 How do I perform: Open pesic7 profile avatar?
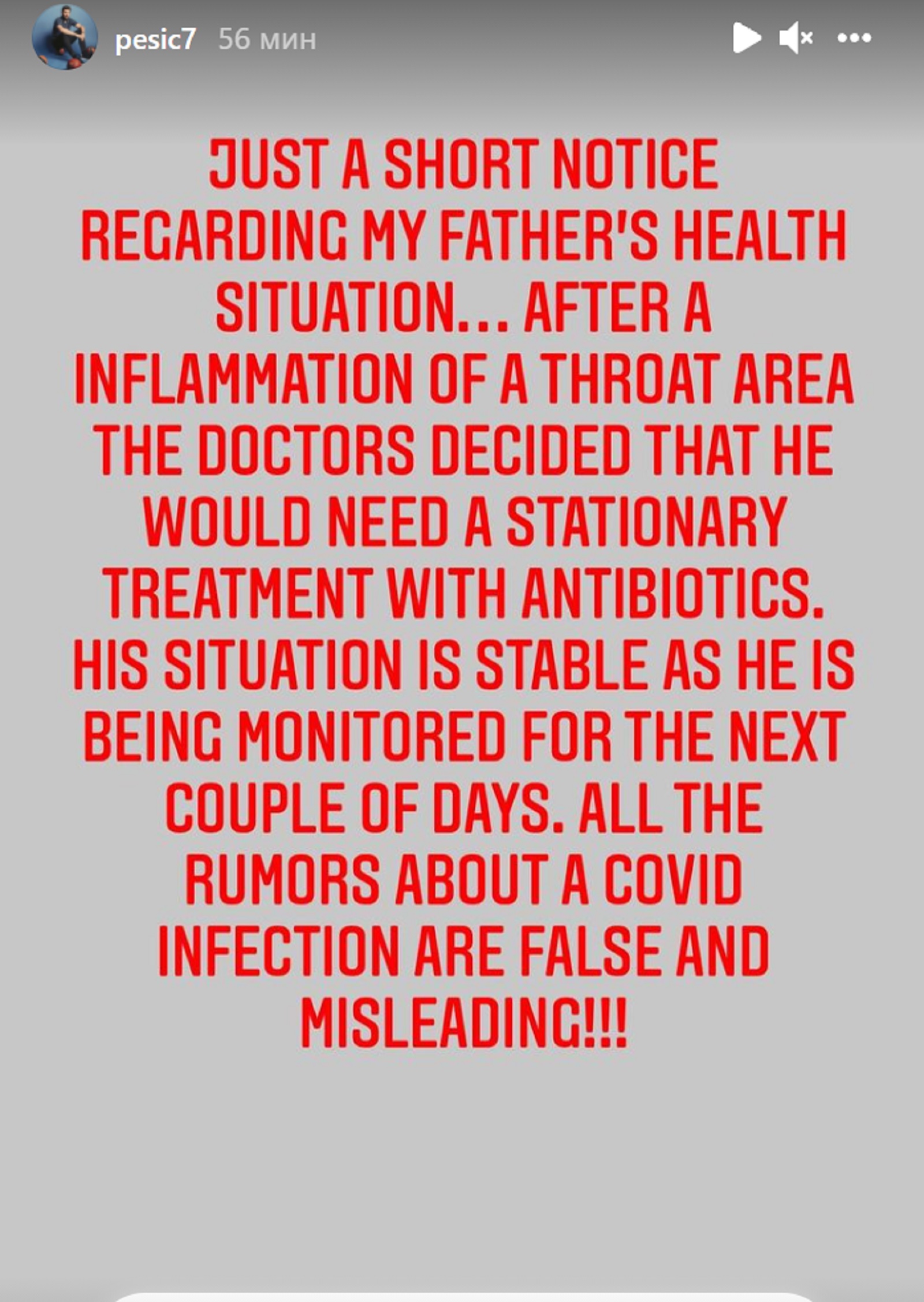[x=64, y=38]
